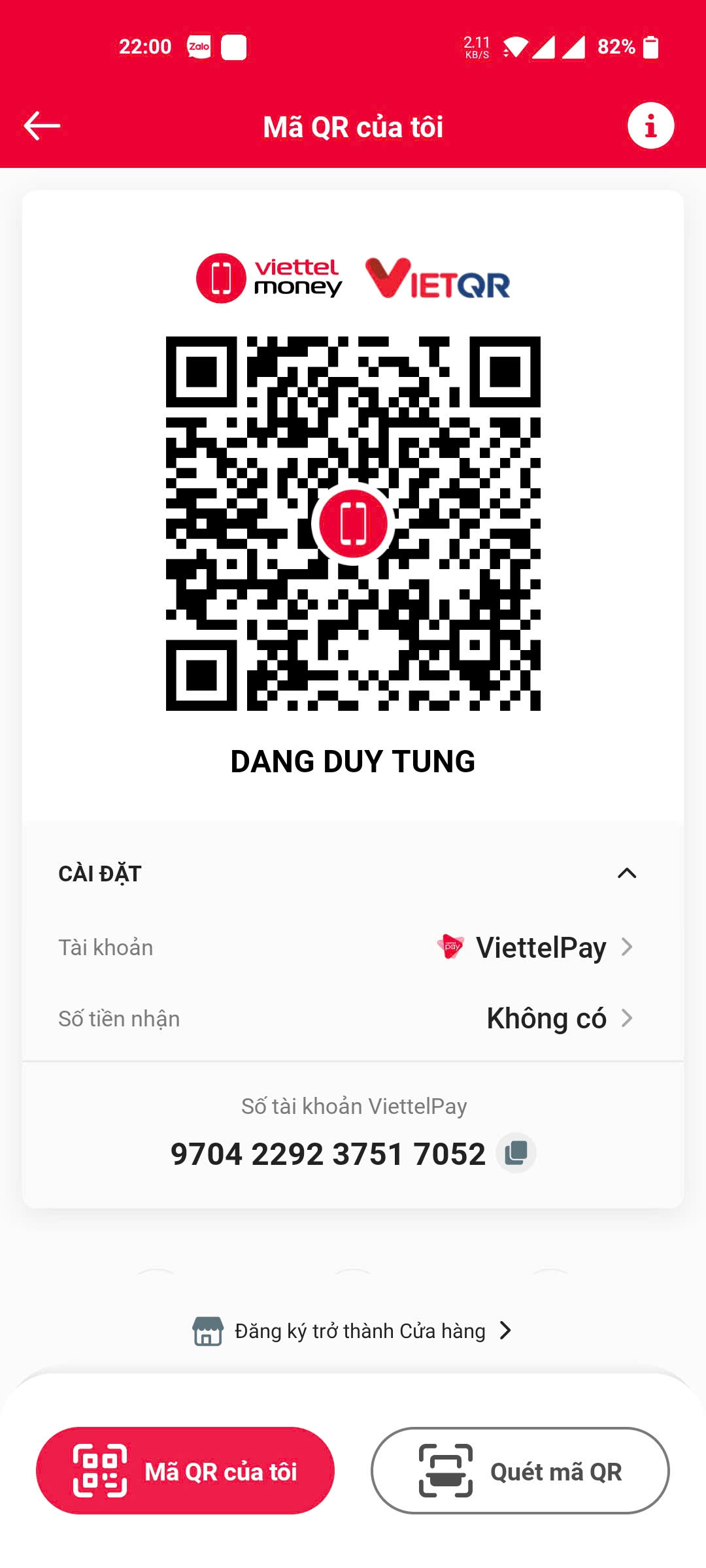Change the Tài khoản from ViettelPay
The image size is (706, 1568).
[x=353, y=947]
